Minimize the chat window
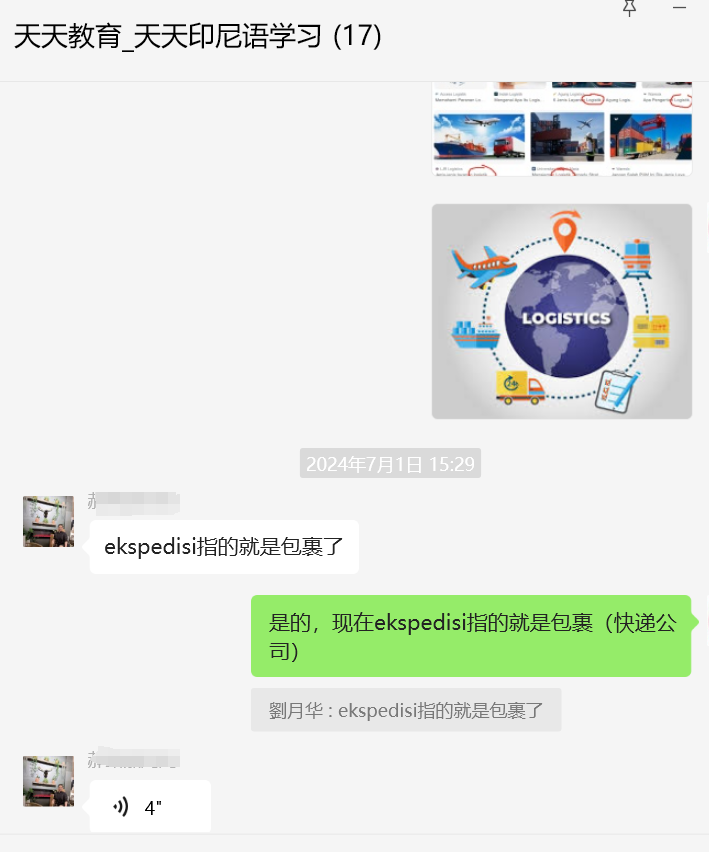Image resolution: width=709 pixels, height=852 pixels. click(680, 8)
